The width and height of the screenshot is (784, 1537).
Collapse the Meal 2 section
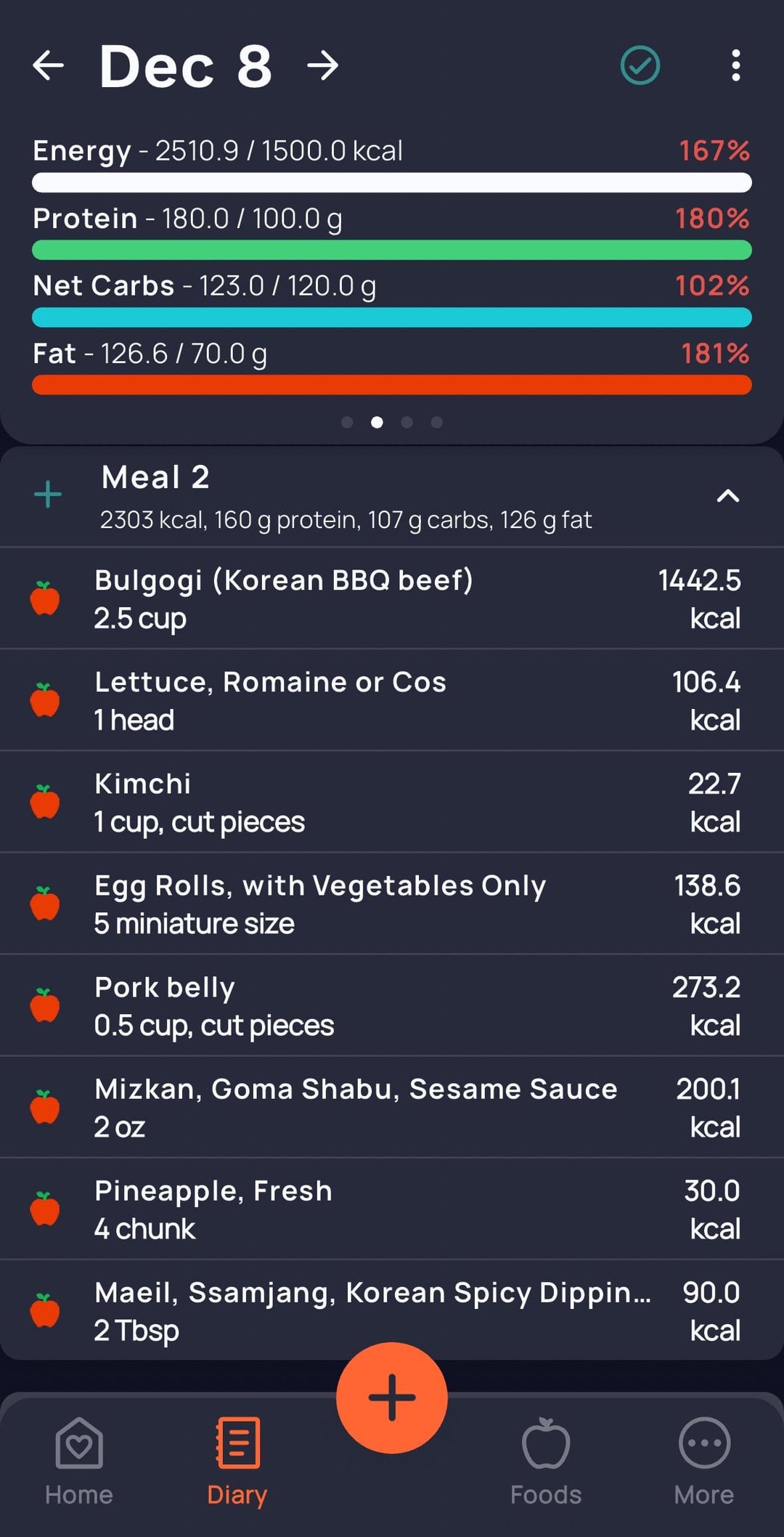tap(728, 496)
